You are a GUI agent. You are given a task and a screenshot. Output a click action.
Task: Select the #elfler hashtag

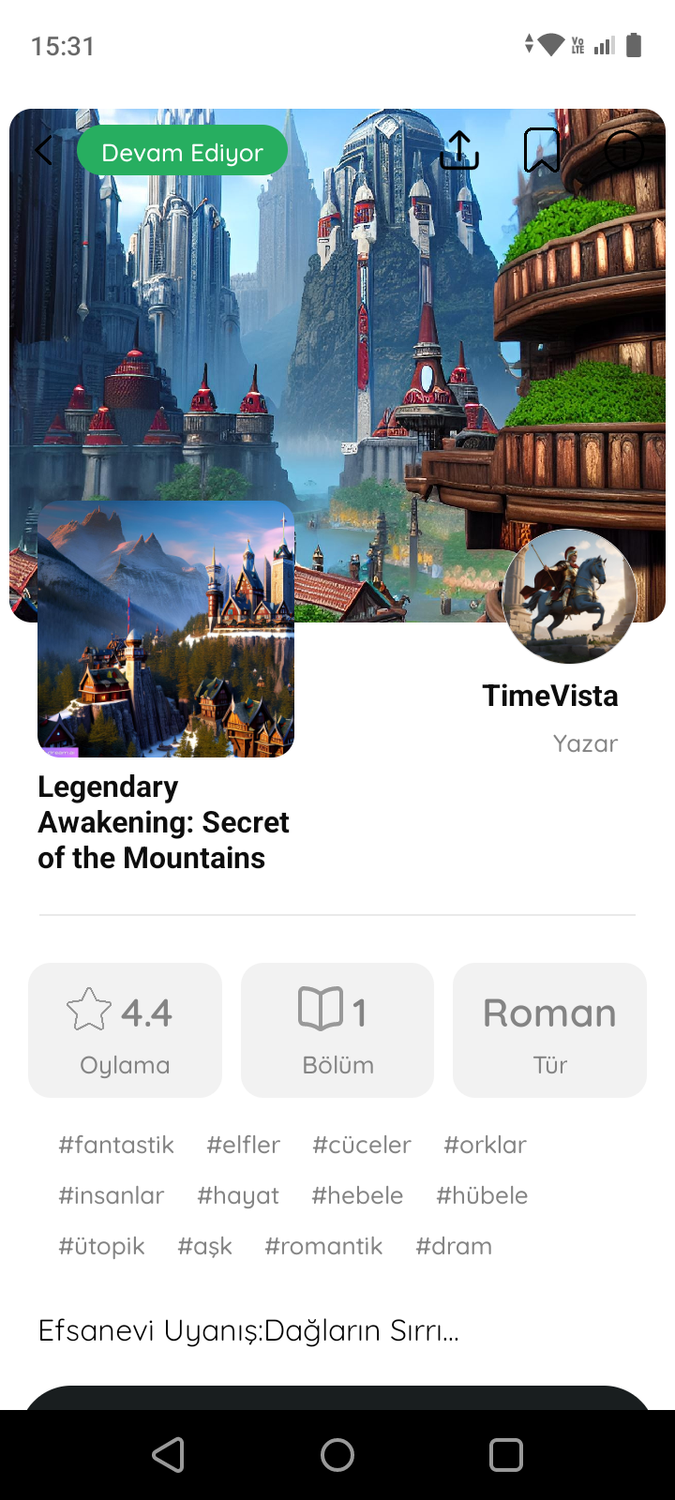coord(243,1145)
